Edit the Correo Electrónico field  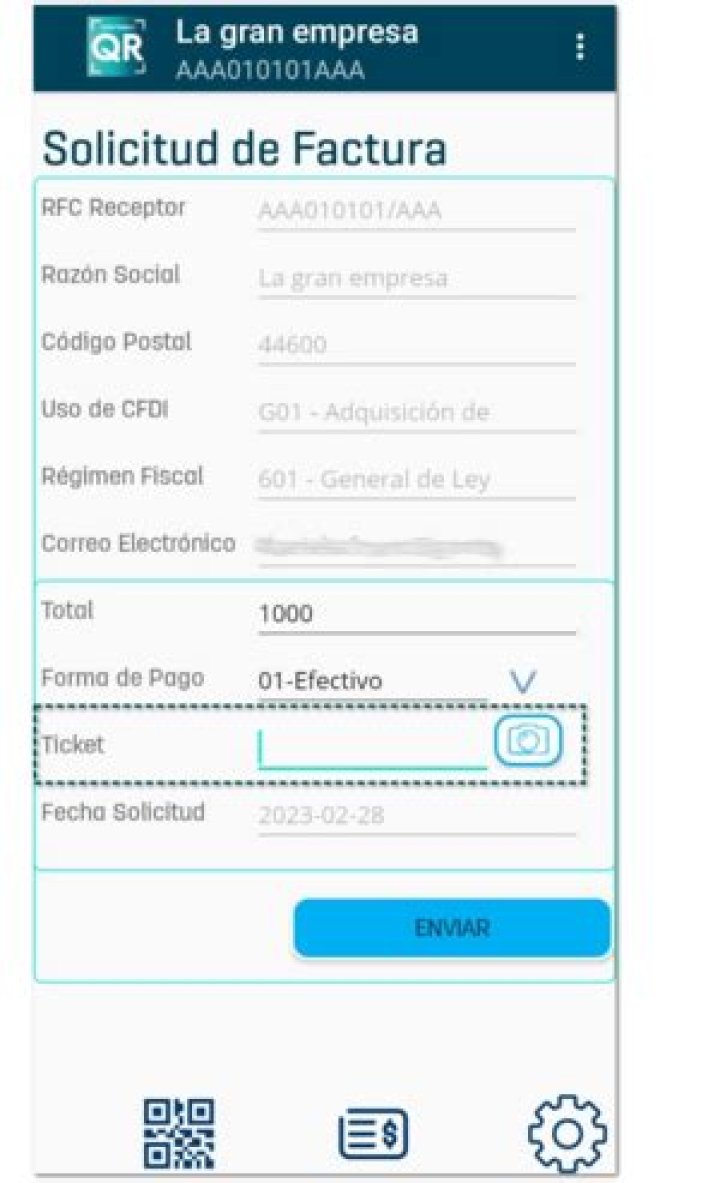[x=415, y=546]
